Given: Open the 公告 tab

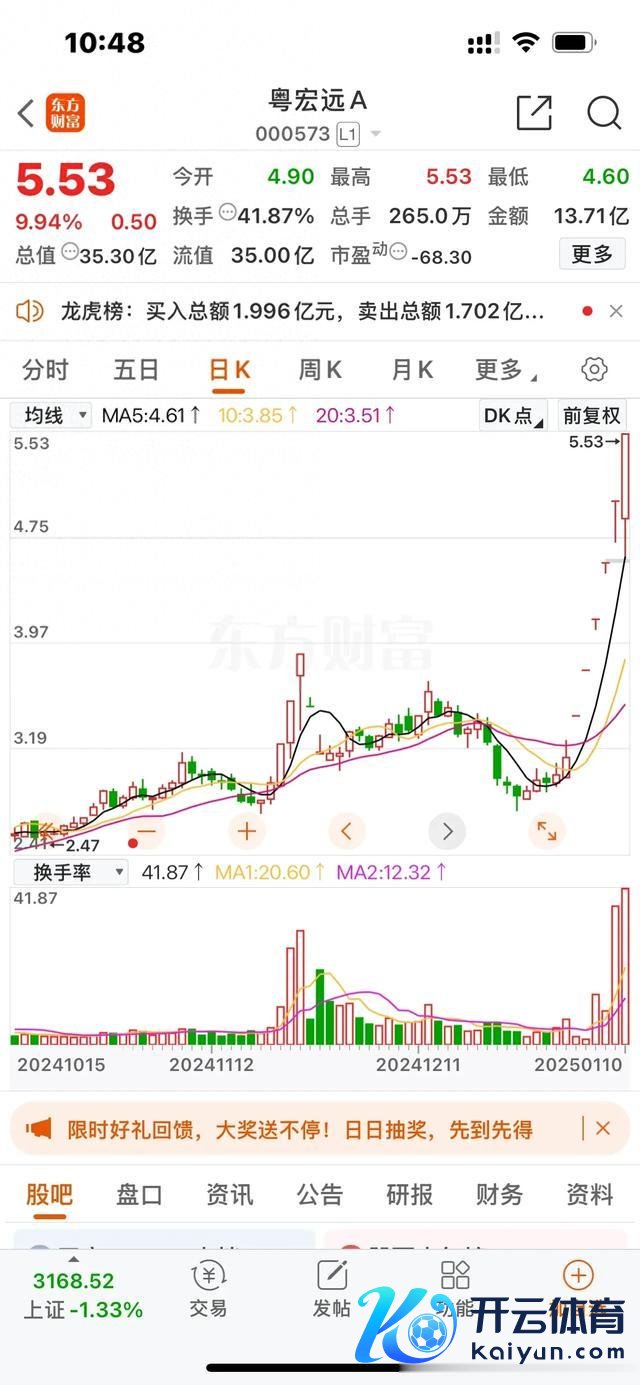Looking at the screenshot, I should click(x=320, y=1194).
